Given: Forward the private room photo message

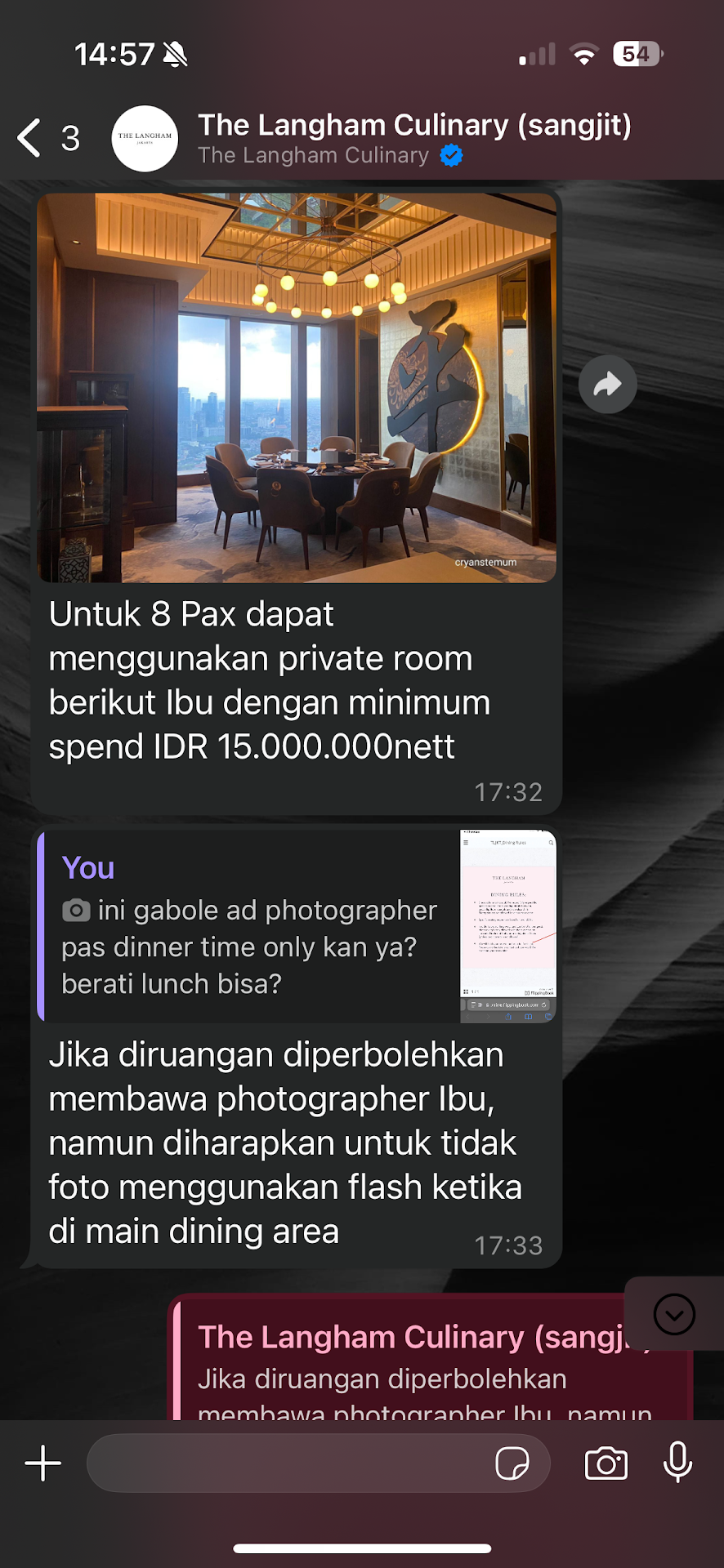Looking at the screenshot, I should (x=607, y=384).
